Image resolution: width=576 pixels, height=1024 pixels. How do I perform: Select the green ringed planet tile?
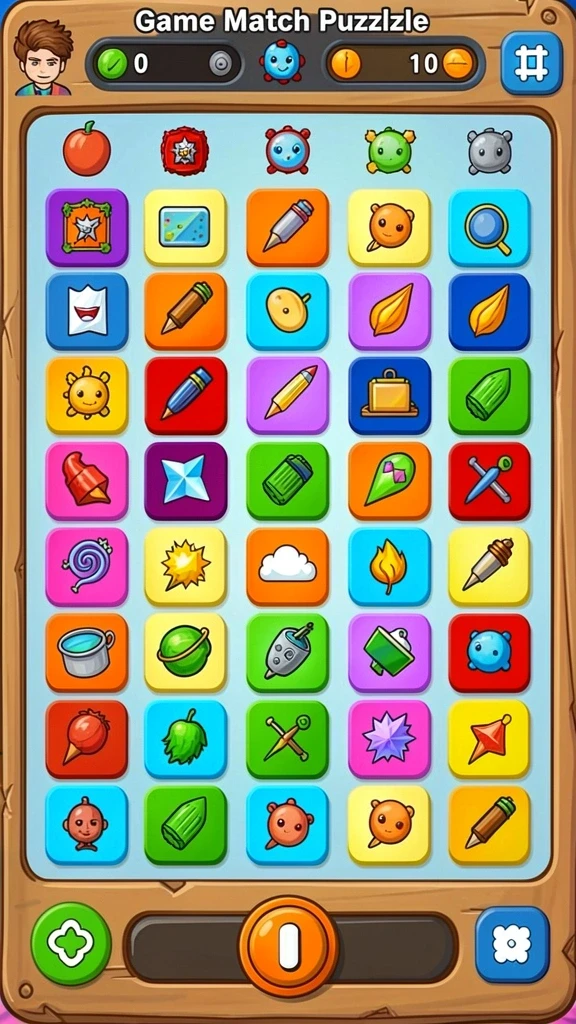(x=185, y=652)
